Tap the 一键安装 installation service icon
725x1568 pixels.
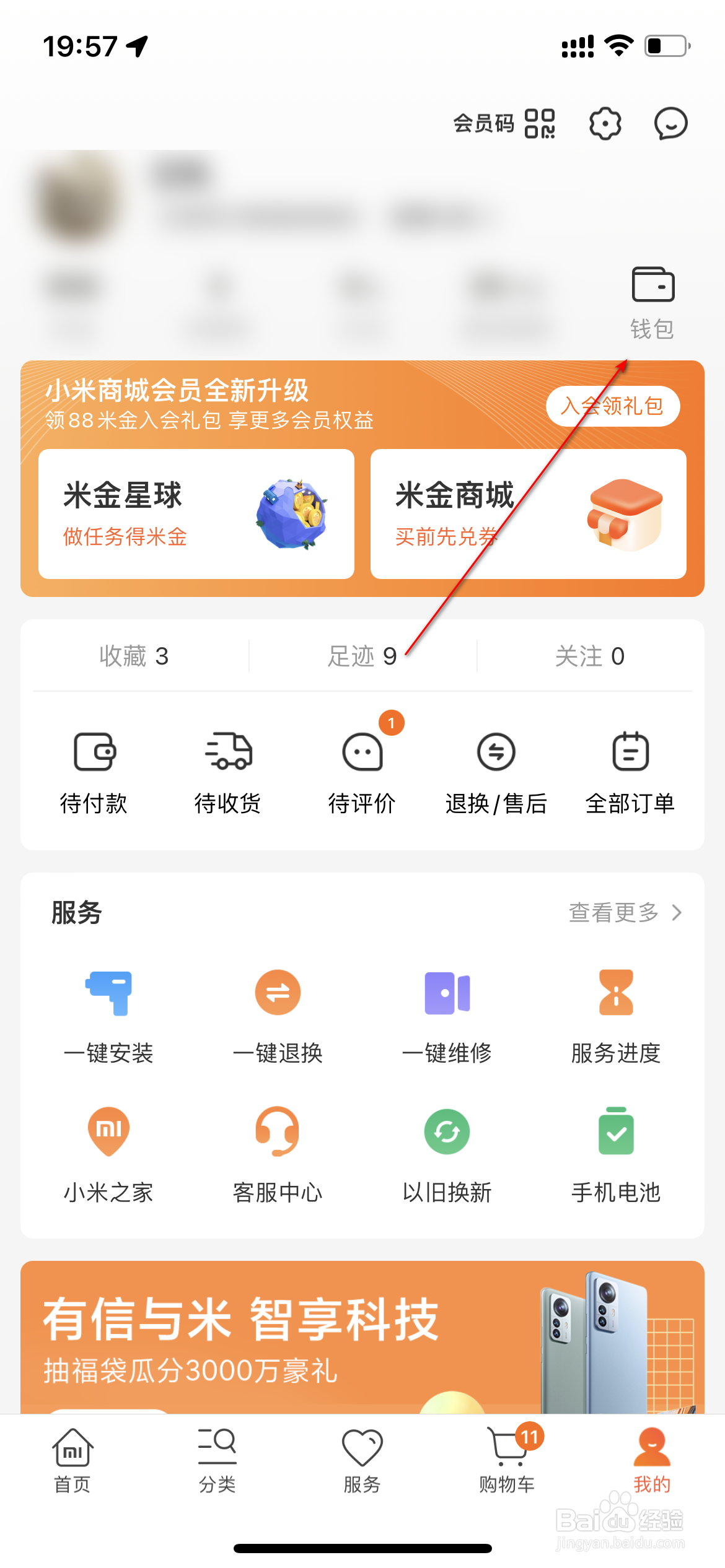pos(108,1009)
